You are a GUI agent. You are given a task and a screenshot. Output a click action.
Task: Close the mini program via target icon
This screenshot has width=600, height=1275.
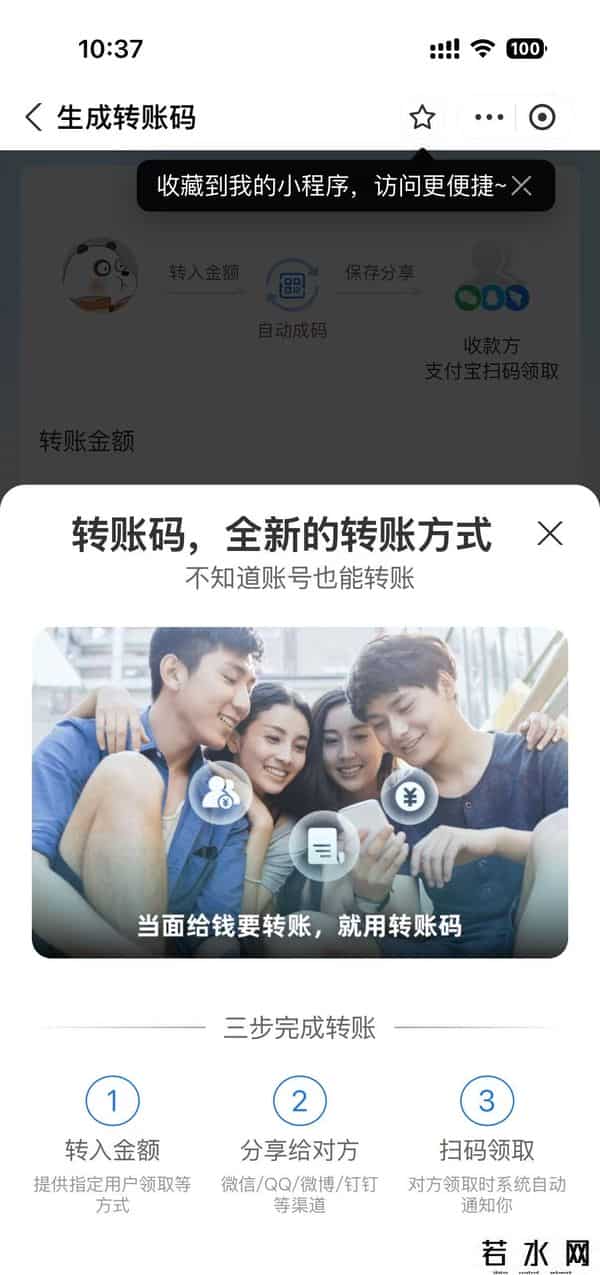tap(542, 118)
